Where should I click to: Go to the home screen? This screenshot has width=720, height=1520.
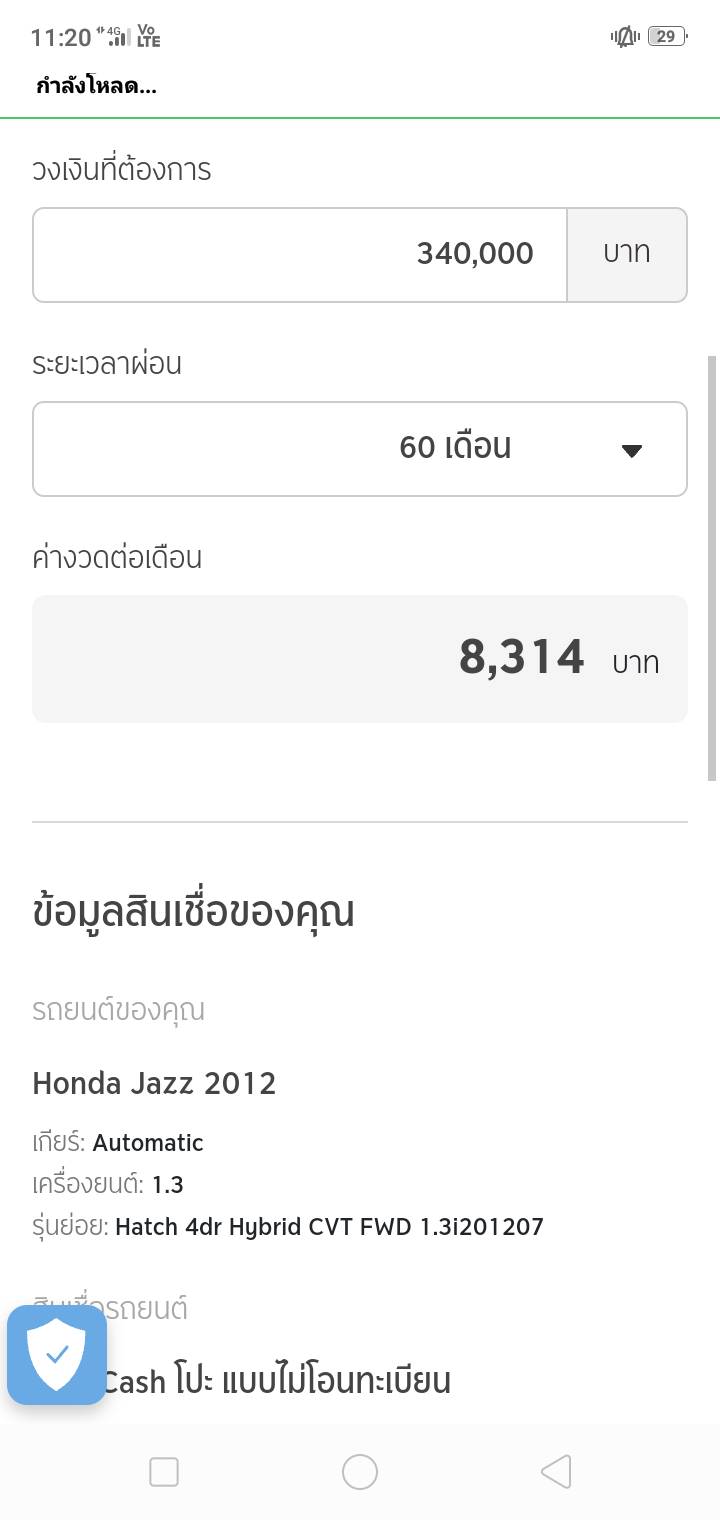360,1471
